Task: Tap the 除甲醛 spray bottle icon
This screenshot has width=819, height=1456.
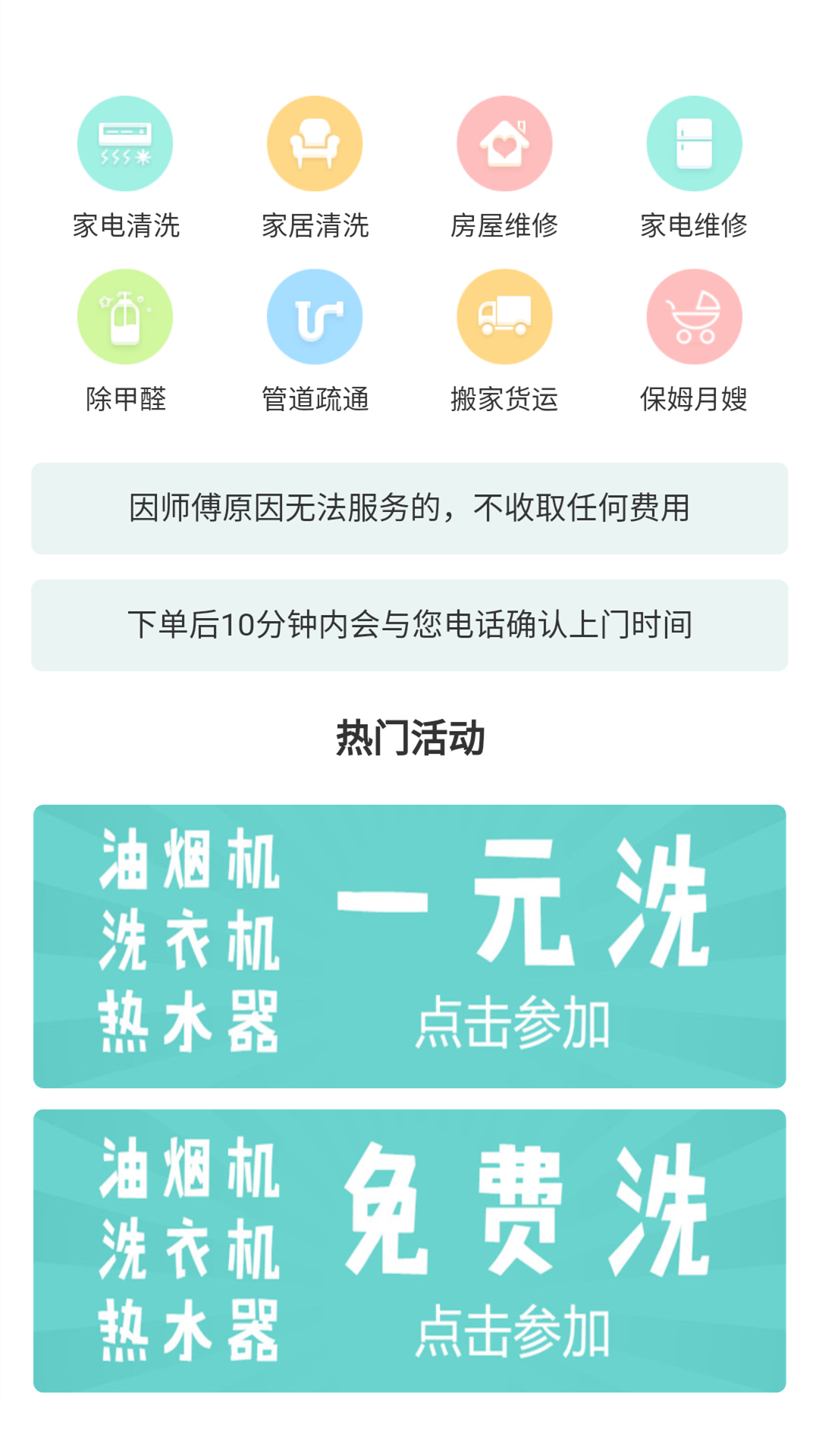Action: (x=125, y=316)
